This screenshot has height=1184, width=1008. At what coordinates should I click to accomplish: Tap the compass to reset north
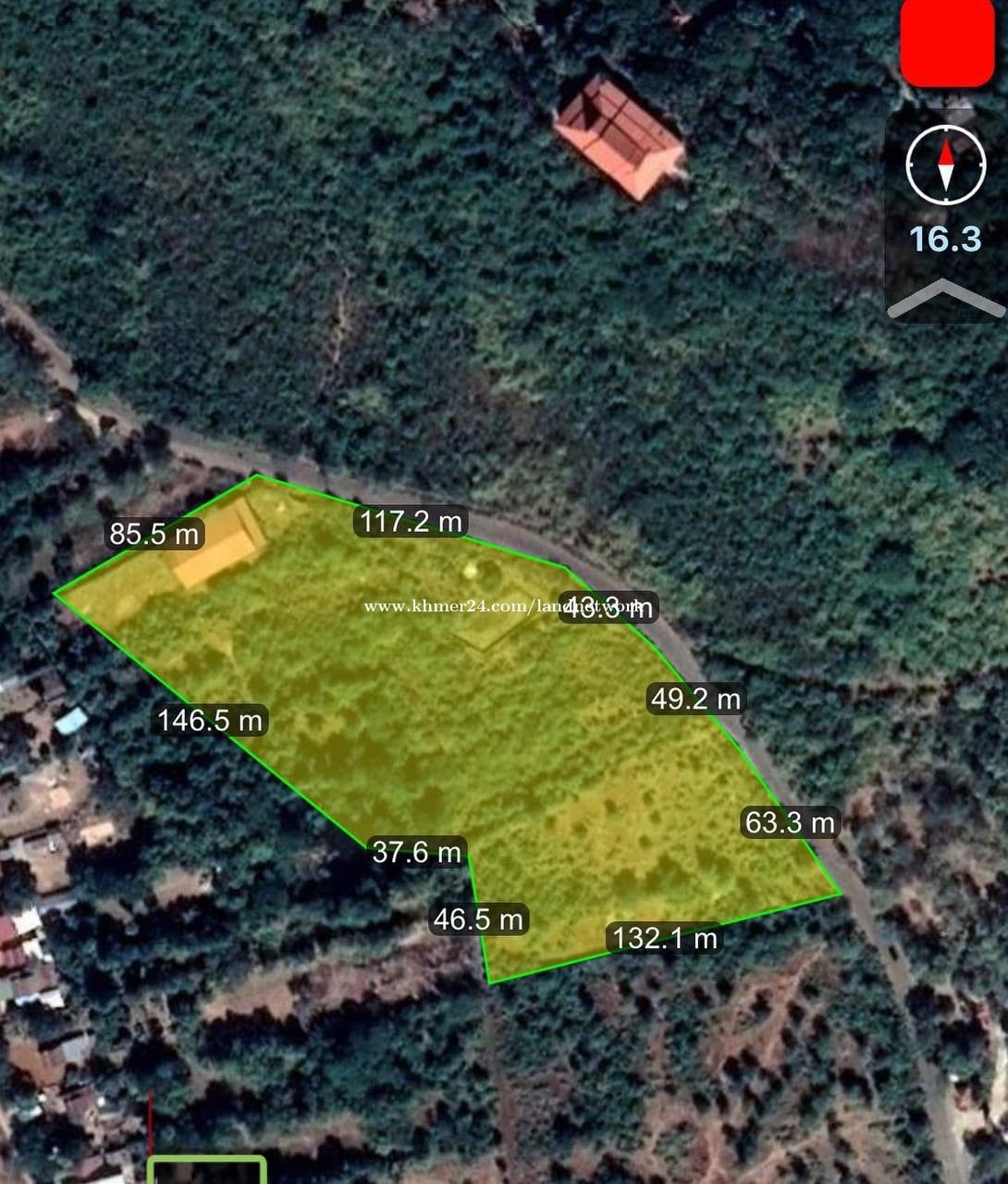coord(945,166)
